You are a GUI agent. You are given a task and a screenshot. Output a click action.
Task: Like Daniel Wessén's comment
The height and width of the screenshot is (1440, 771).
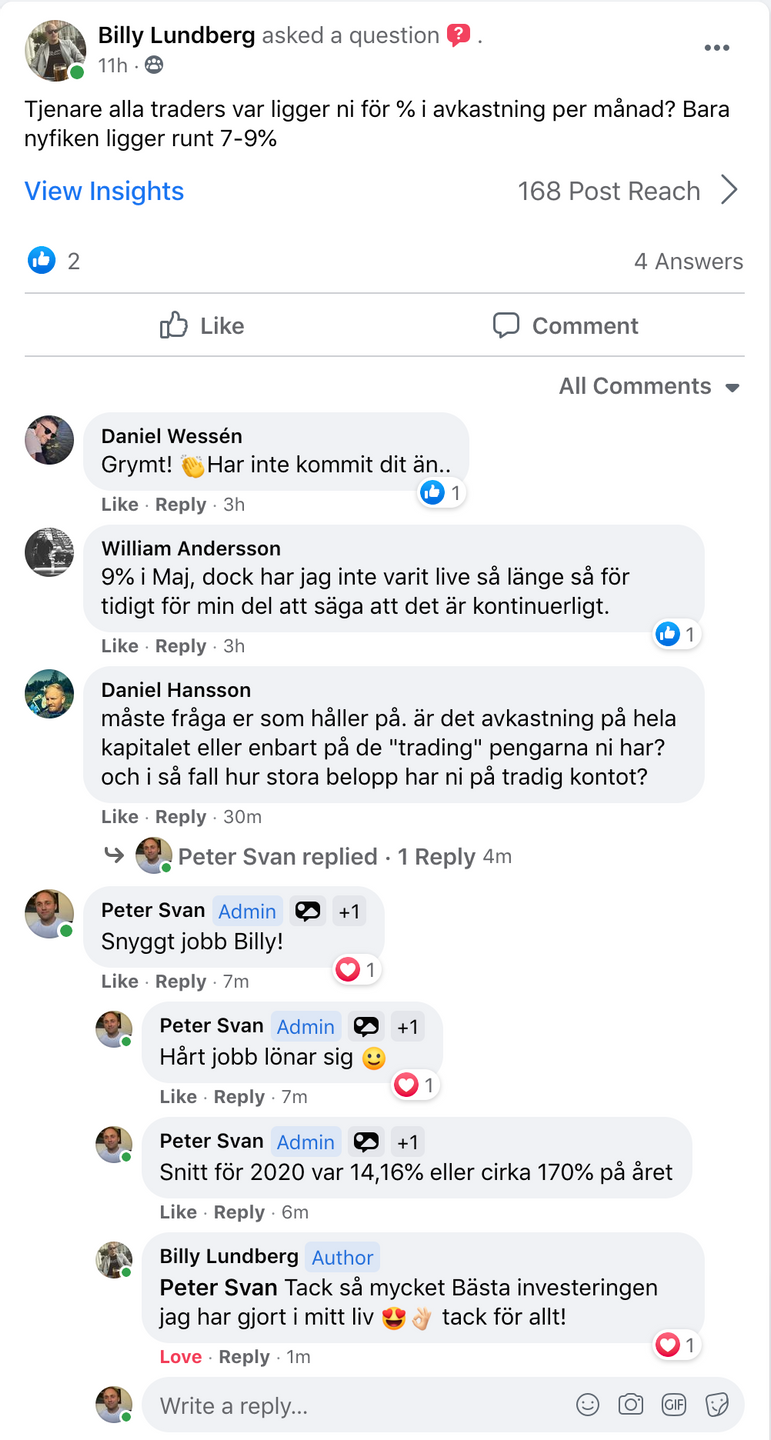(119, 505)
